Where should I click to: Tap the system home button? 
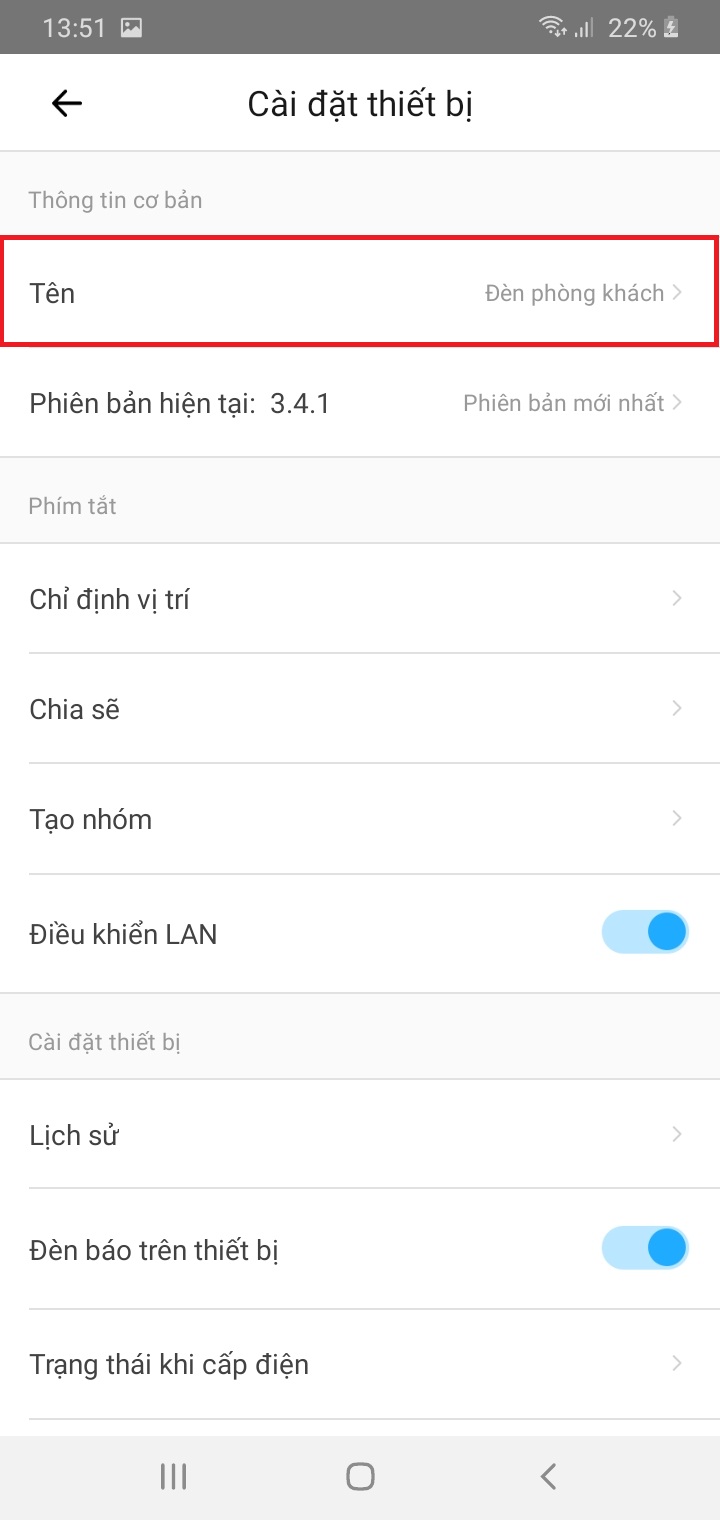click(360, 1477)
